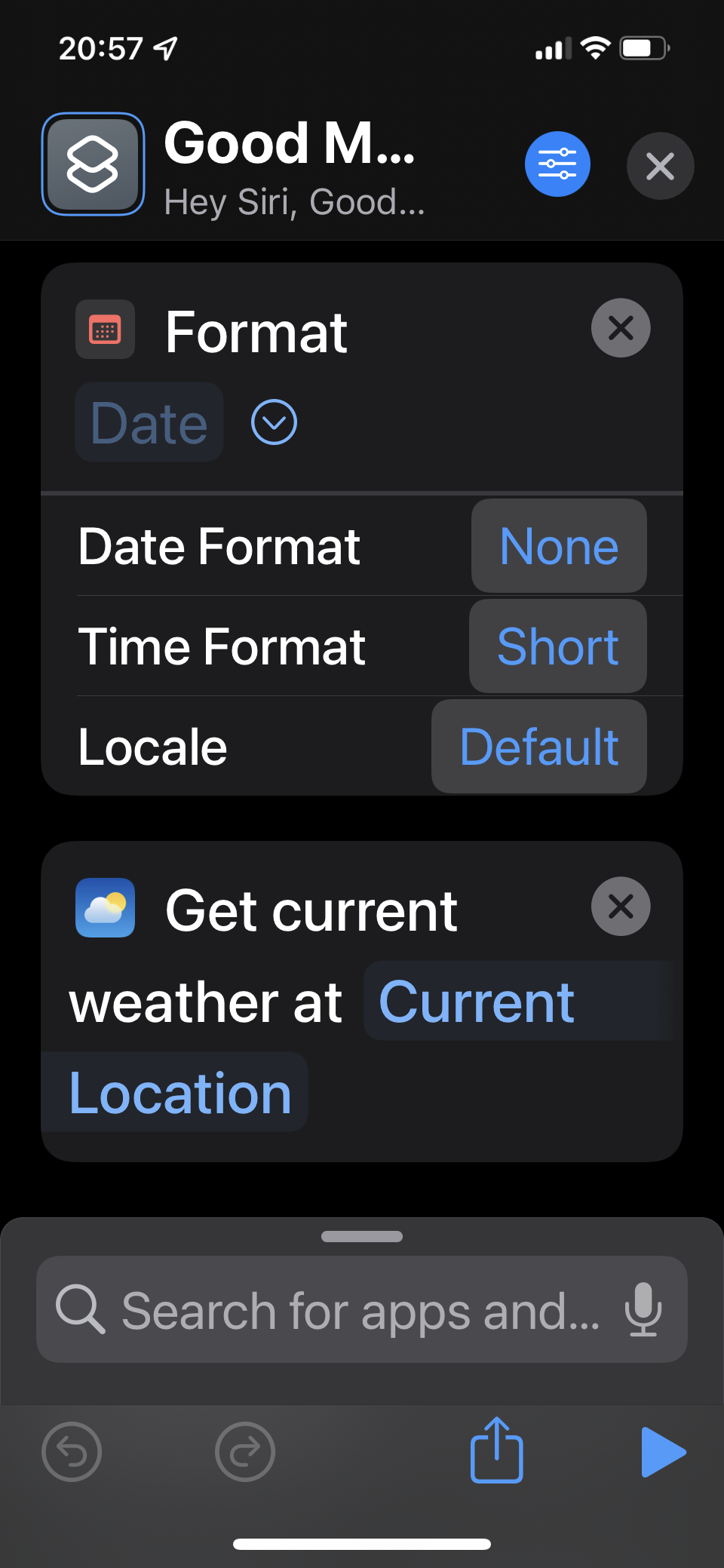Dictate a search with the microphone

tap(643, 1310)
